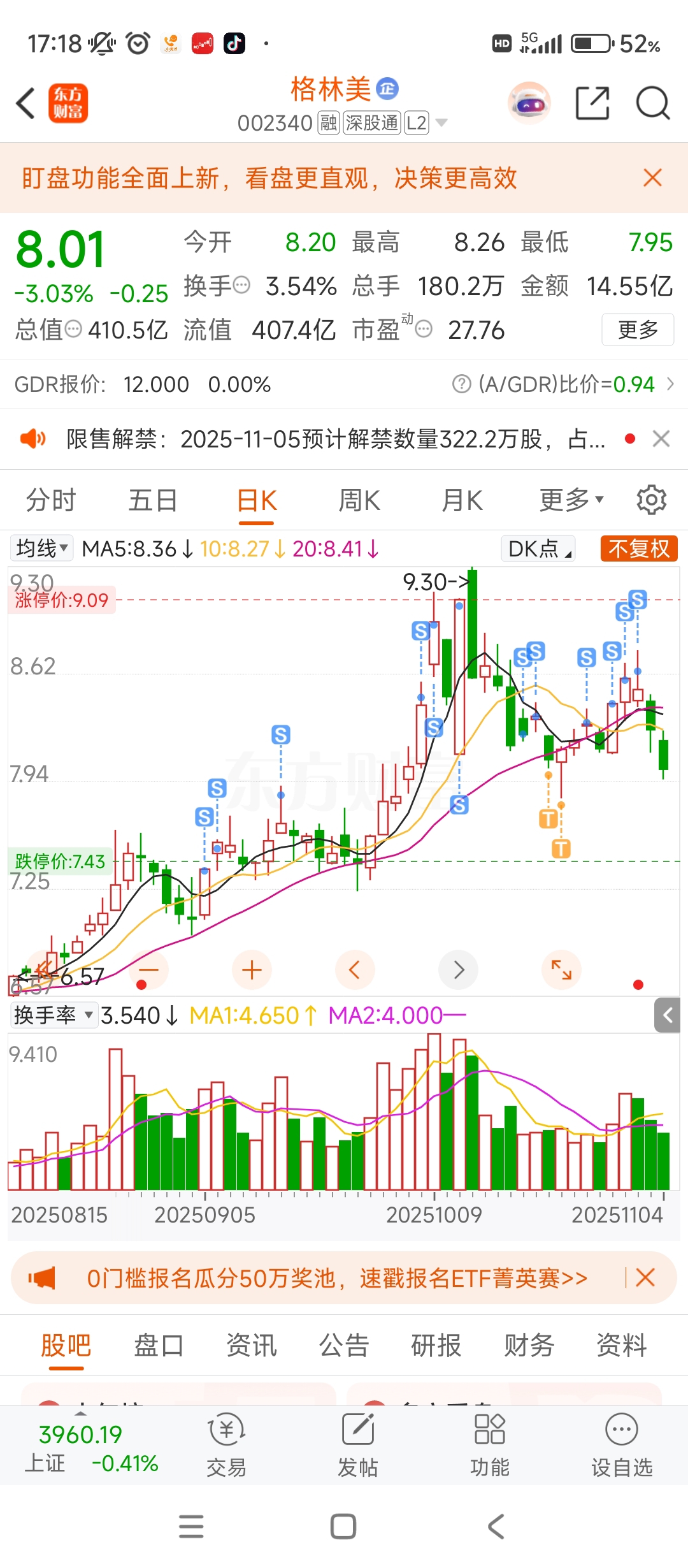Expand chart to full screen
This screenshot has width=688, height=1568.
pos(561,970)
